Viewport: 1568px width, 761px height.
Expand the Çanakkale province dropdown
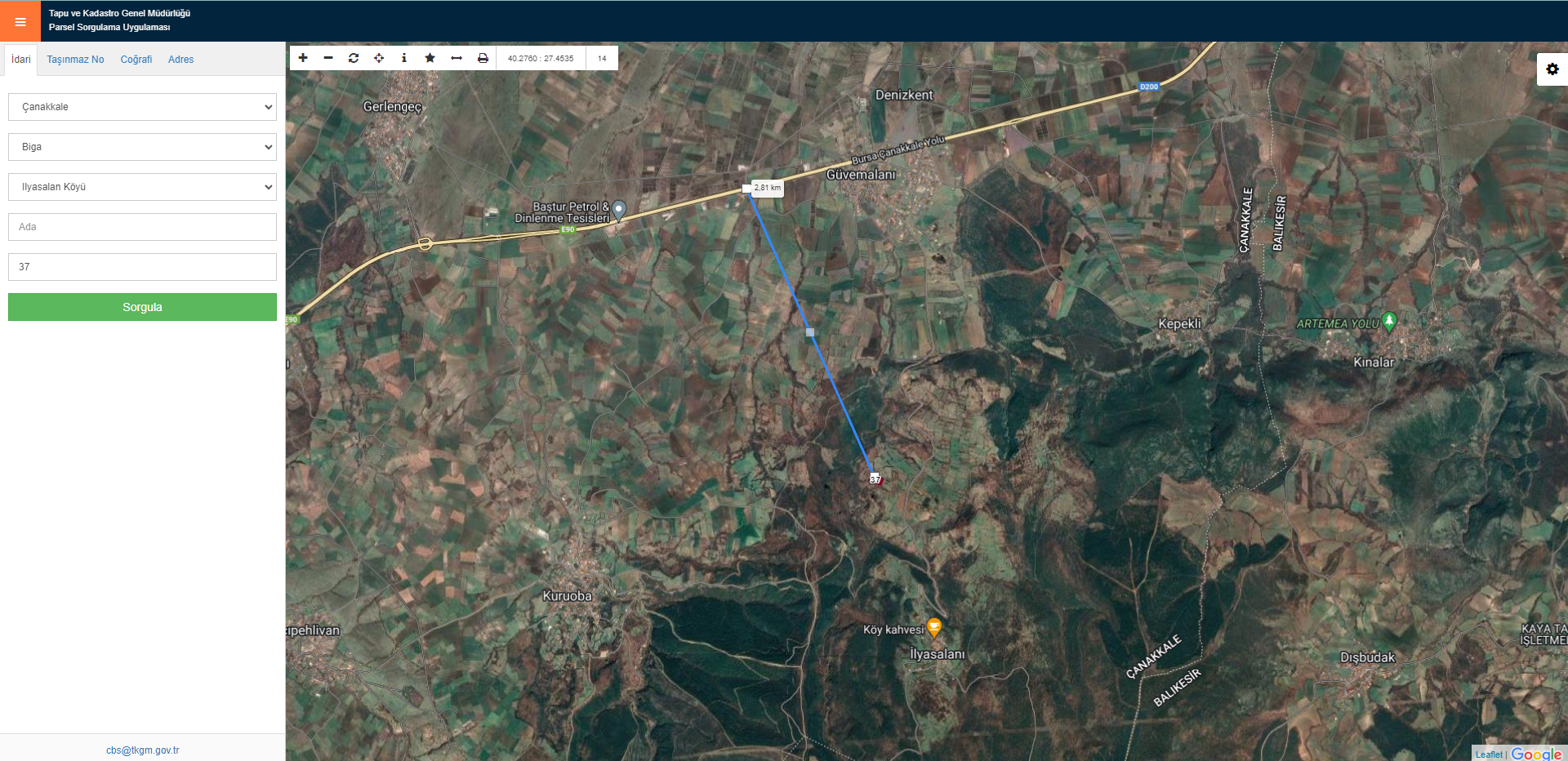pyautogui.click(x=142, y=107)
